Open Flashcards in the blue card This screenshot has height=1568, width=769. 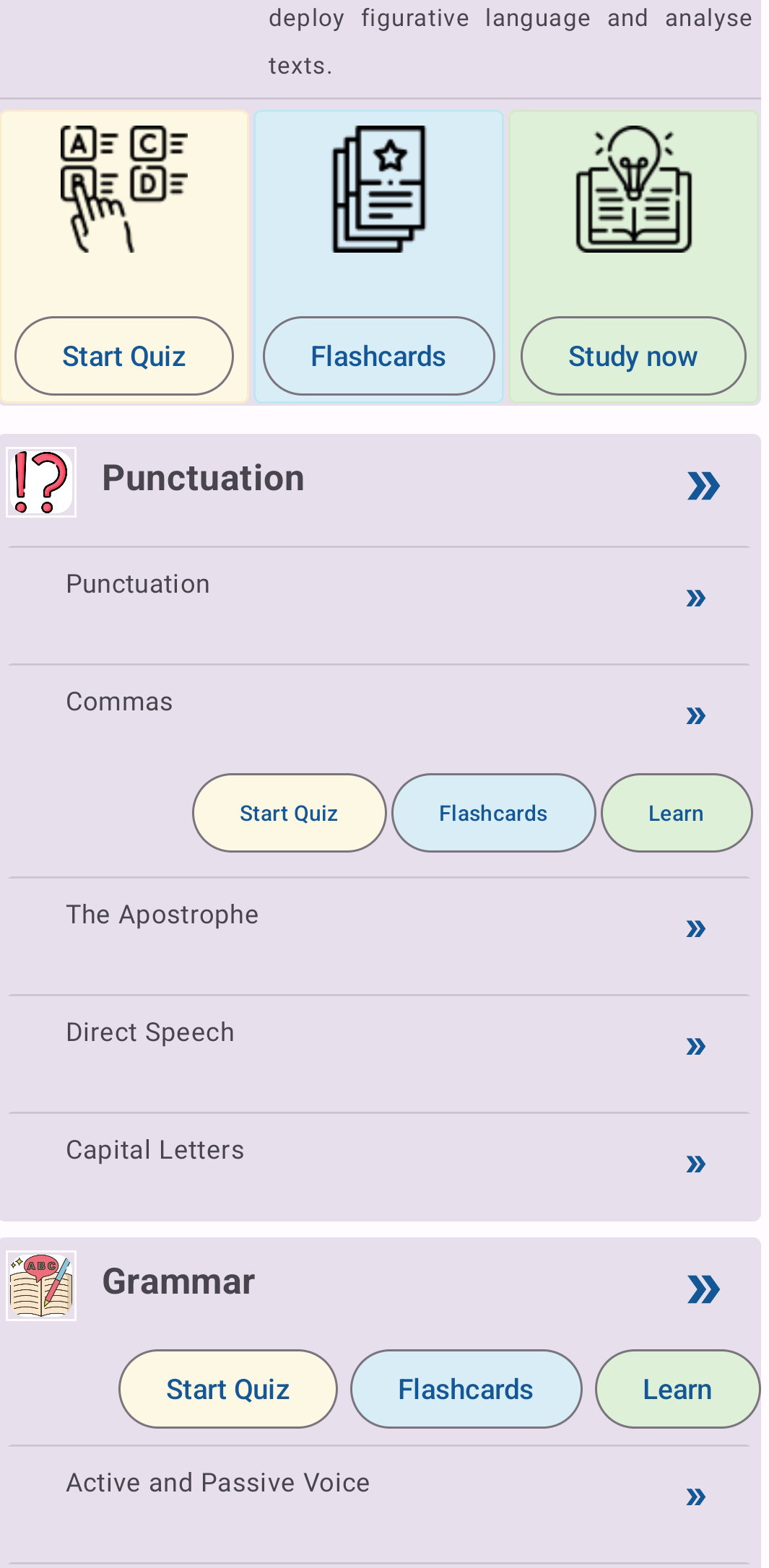pyautogui.click(x=379, y=356)
